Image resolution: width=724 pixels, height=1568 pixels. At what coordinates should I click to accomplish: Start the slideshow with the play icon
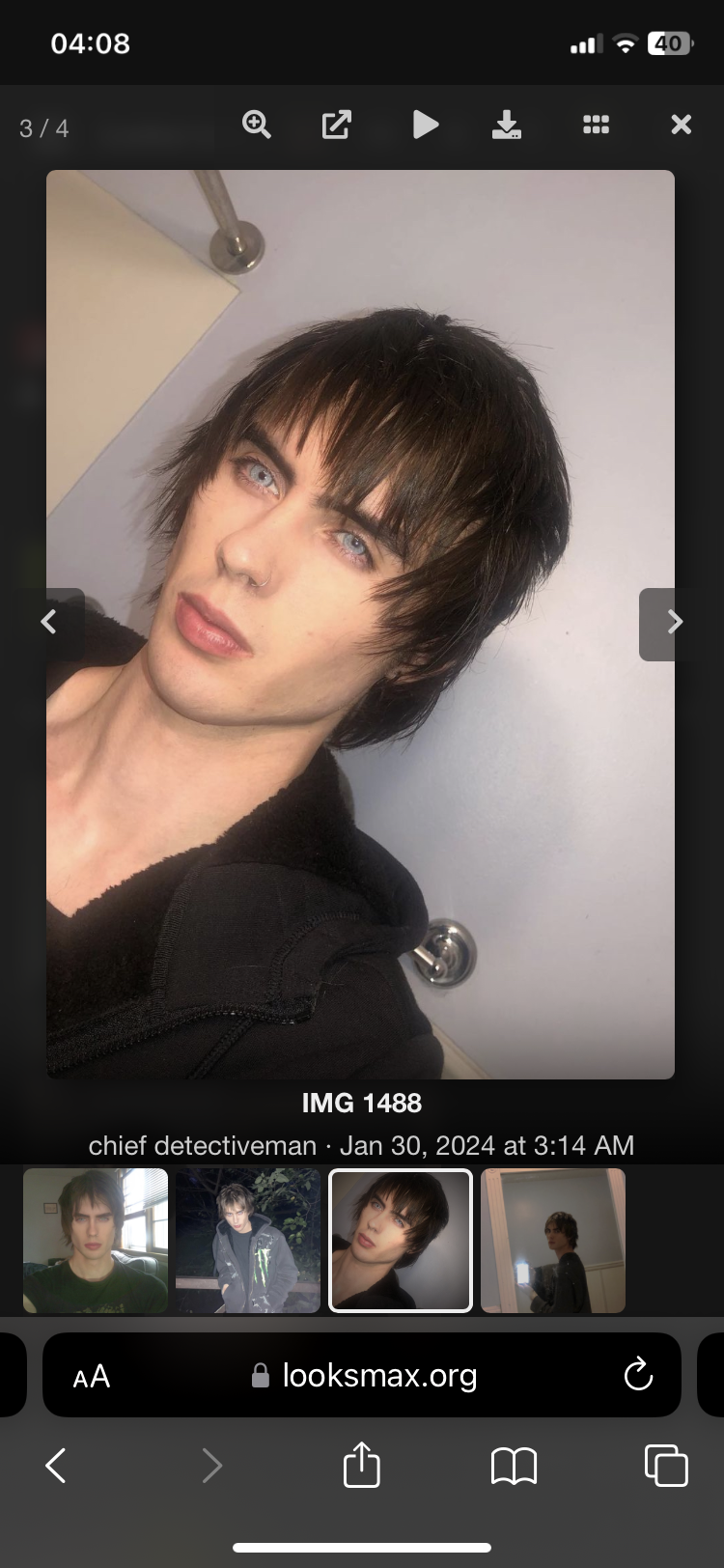click(426, 125)
